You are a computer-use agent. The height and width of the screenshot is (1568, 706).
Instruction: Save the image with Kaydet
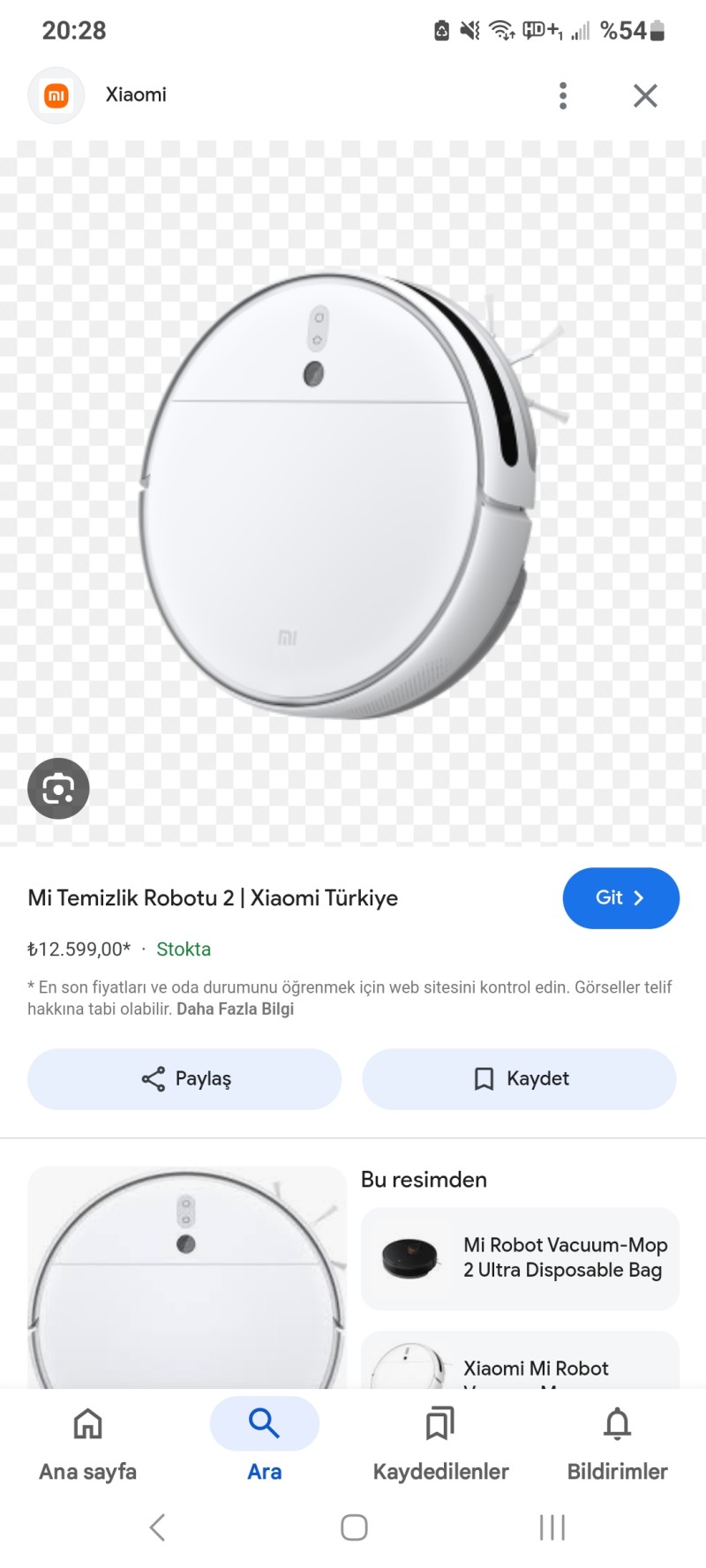click(519, 1078)
